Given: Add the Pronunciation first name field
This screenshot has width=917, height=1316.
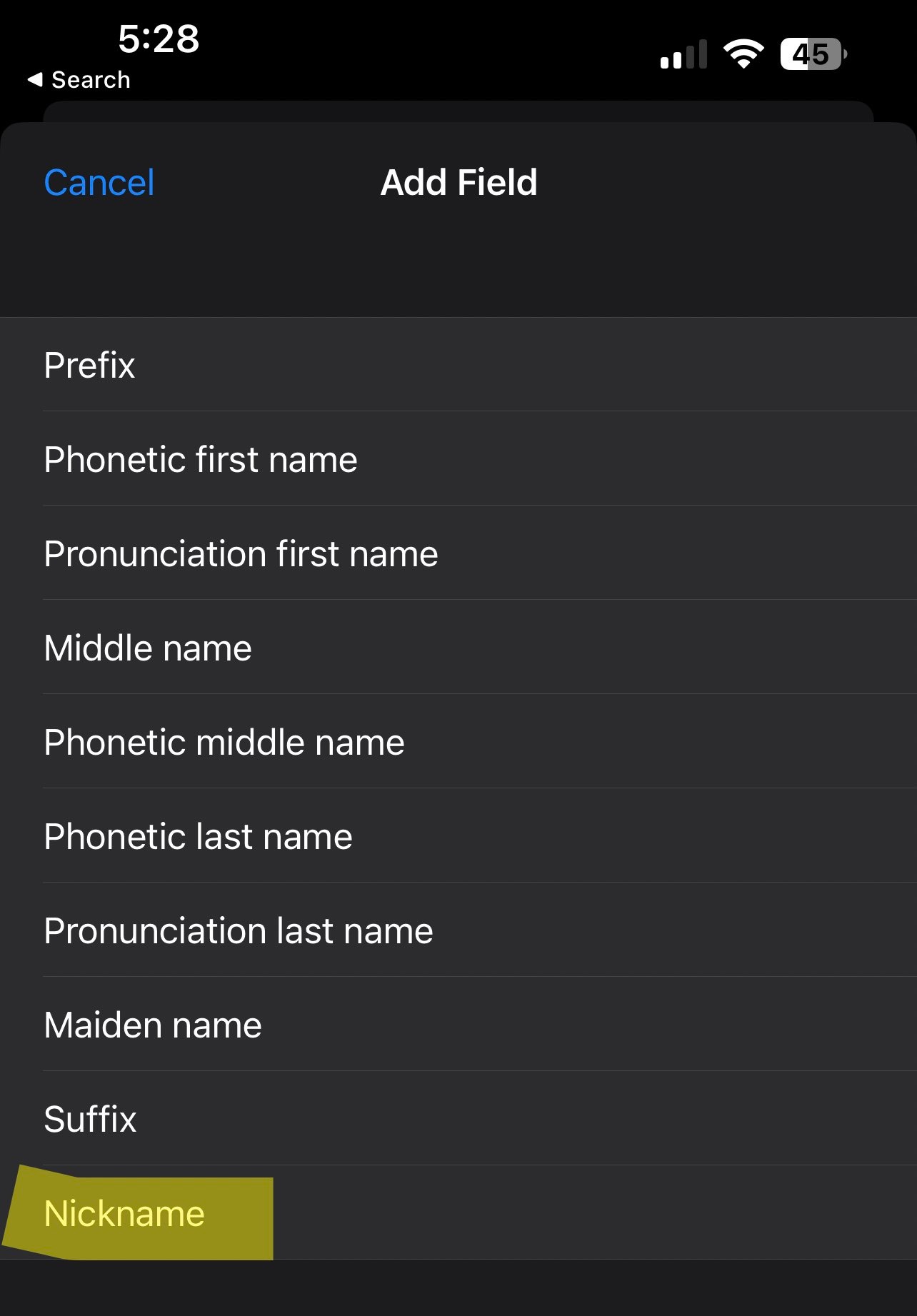Looking at the screenshot, I should pos(241,553).
